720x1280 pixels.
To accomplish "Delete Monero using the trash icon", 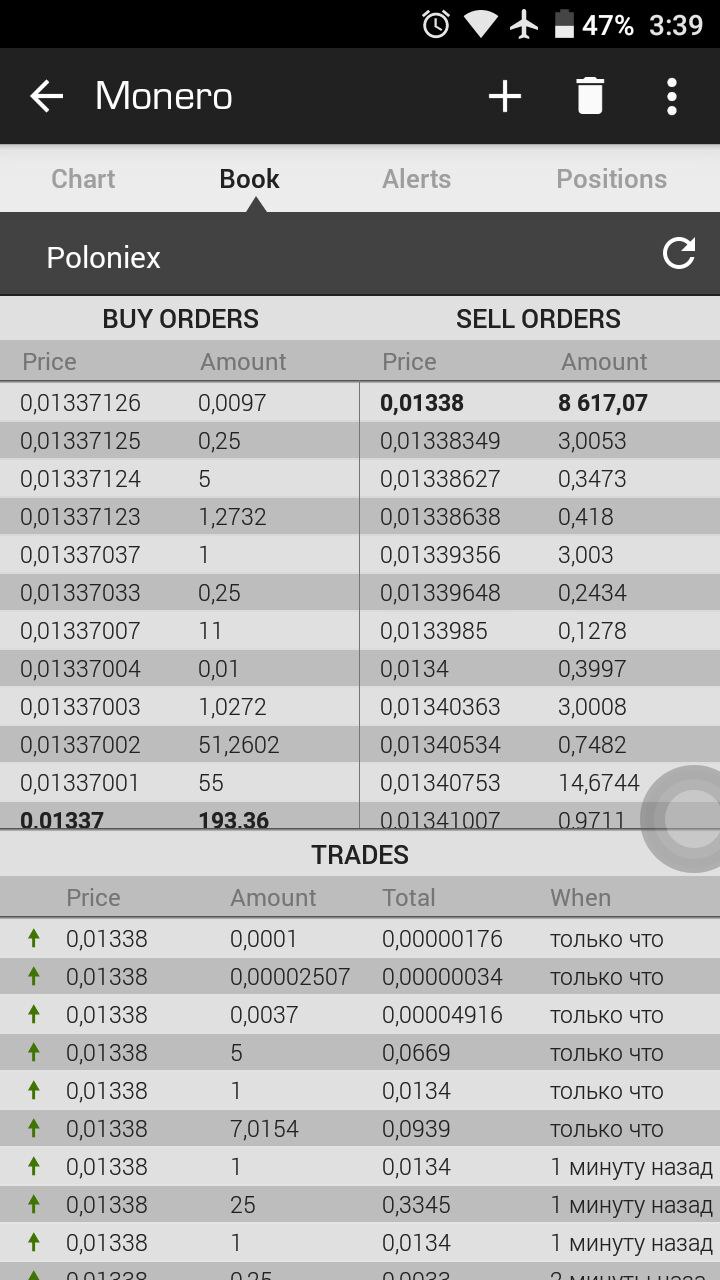I will pos(590,96).
